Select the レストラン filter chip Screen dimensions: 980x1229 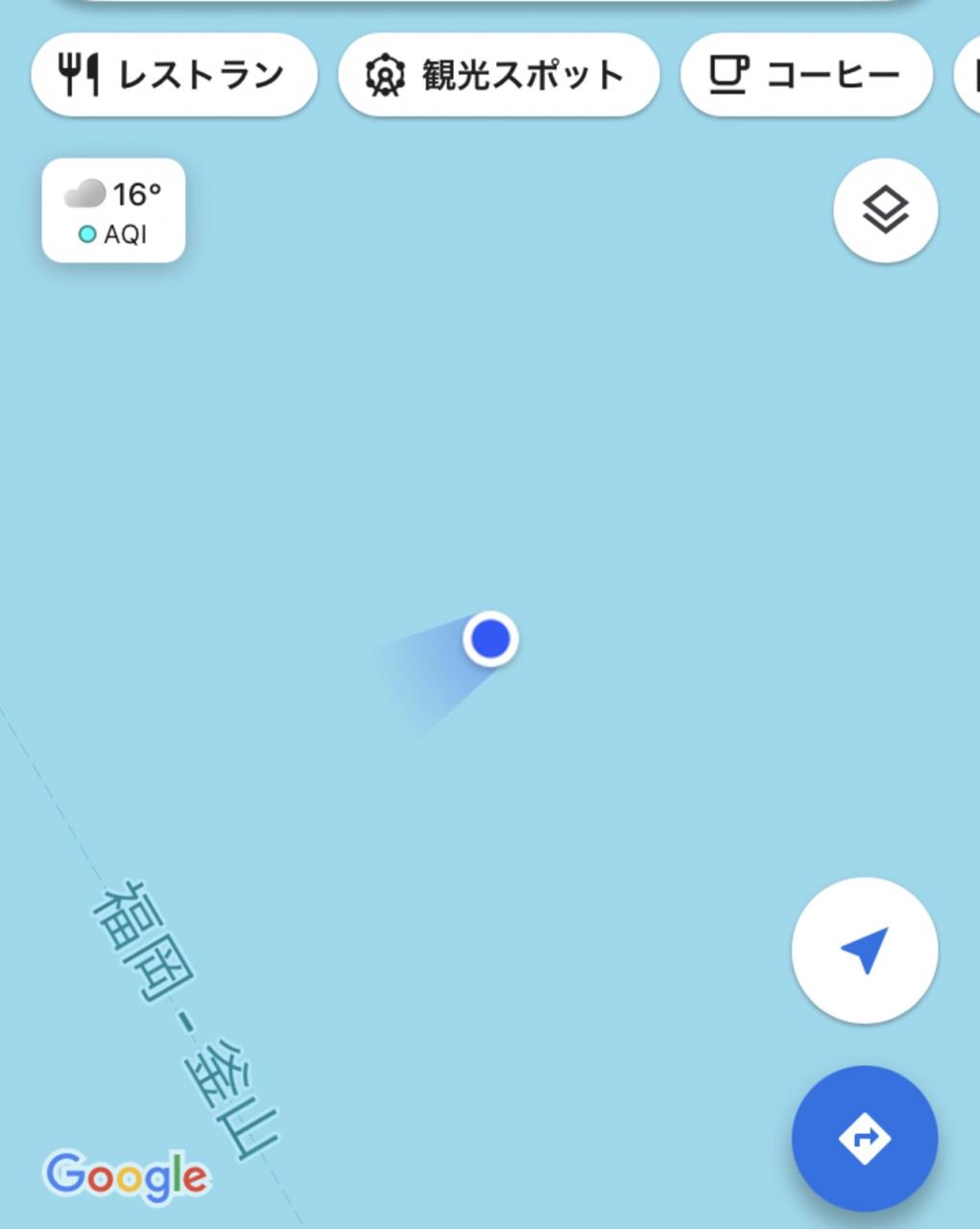pyautogui.click(x=174, y=75)
